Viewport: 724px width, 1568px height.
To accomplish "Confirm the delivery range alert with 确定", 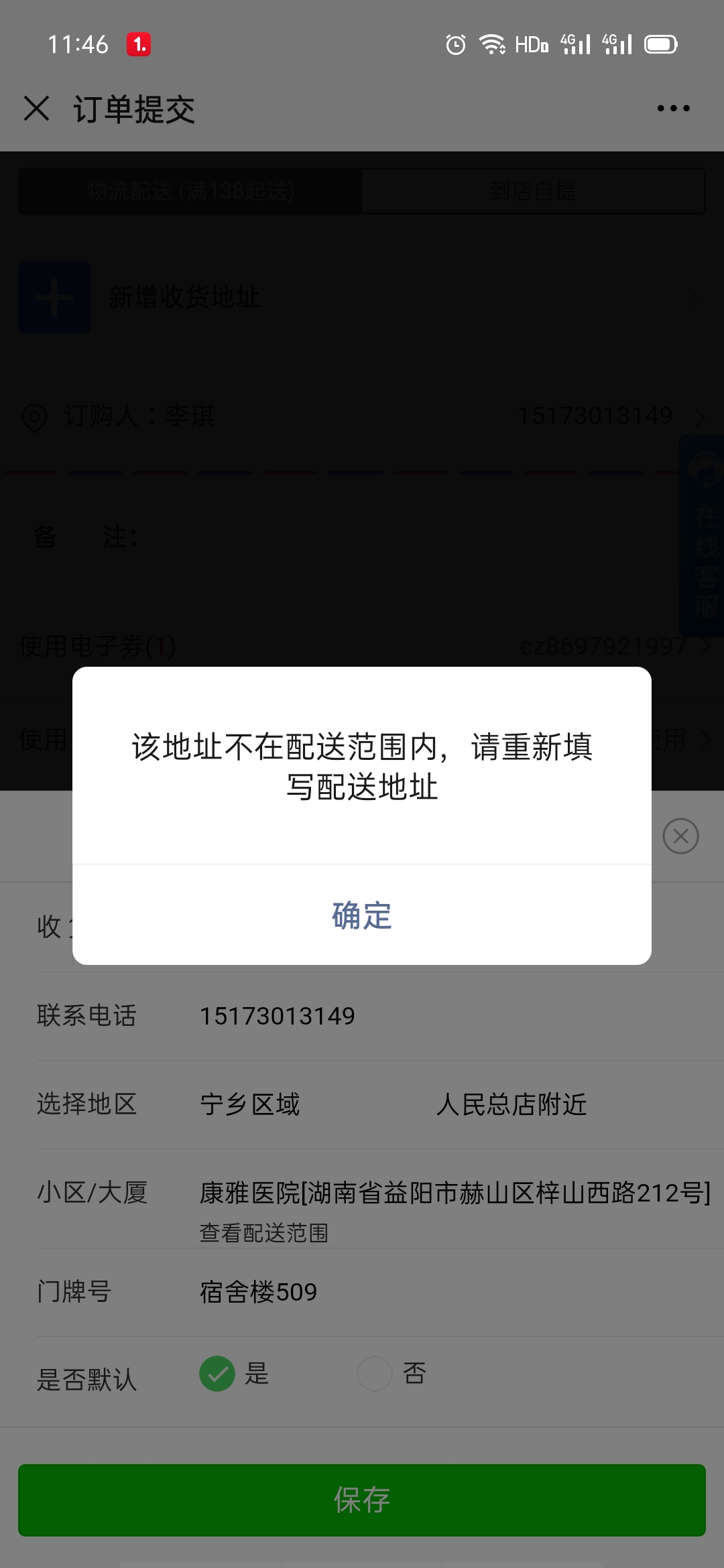I will tap(362, 915).
